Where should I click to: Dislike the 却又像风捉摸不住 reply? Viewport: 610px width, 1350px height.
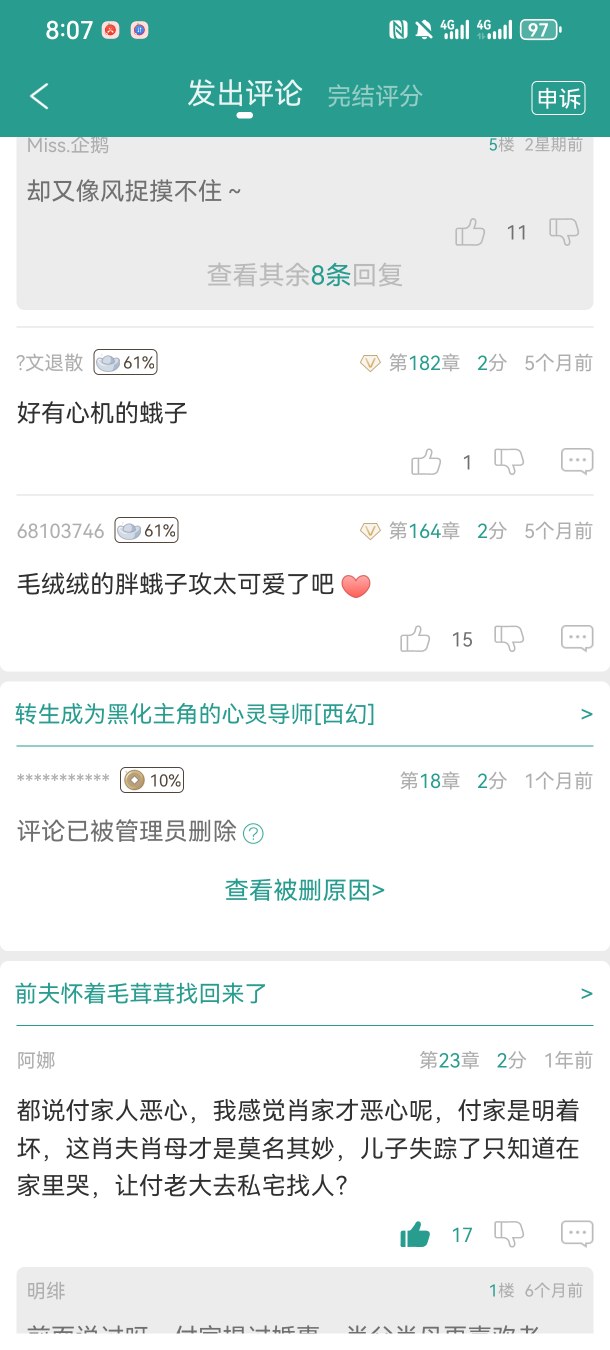(564, 232)
